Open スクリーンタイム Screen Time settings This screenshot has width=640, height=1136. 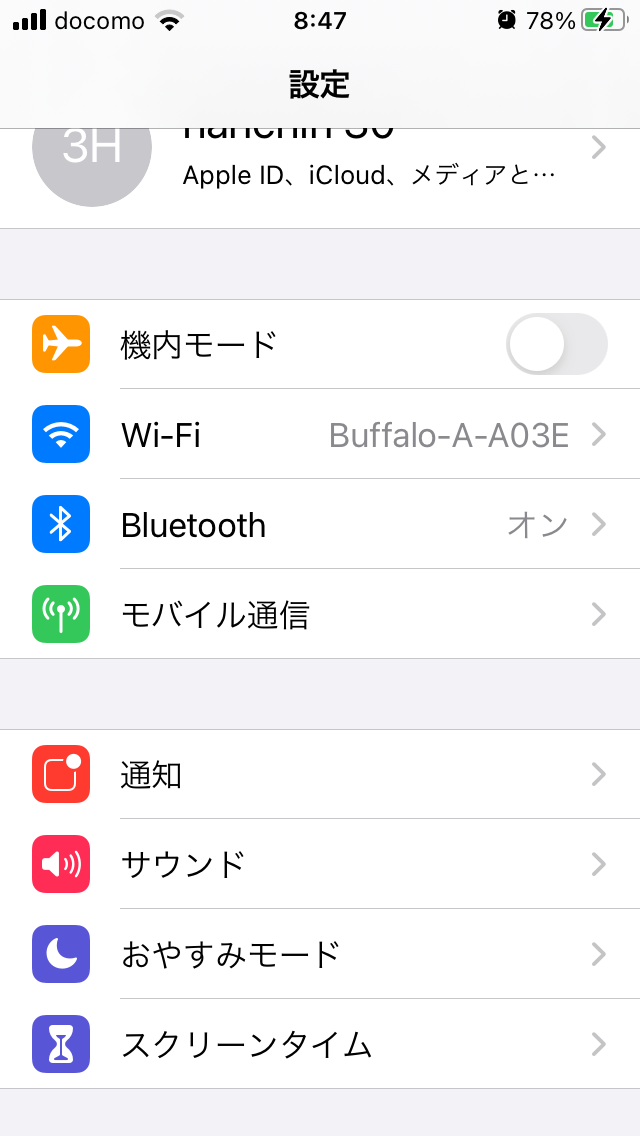[320, 1044]
